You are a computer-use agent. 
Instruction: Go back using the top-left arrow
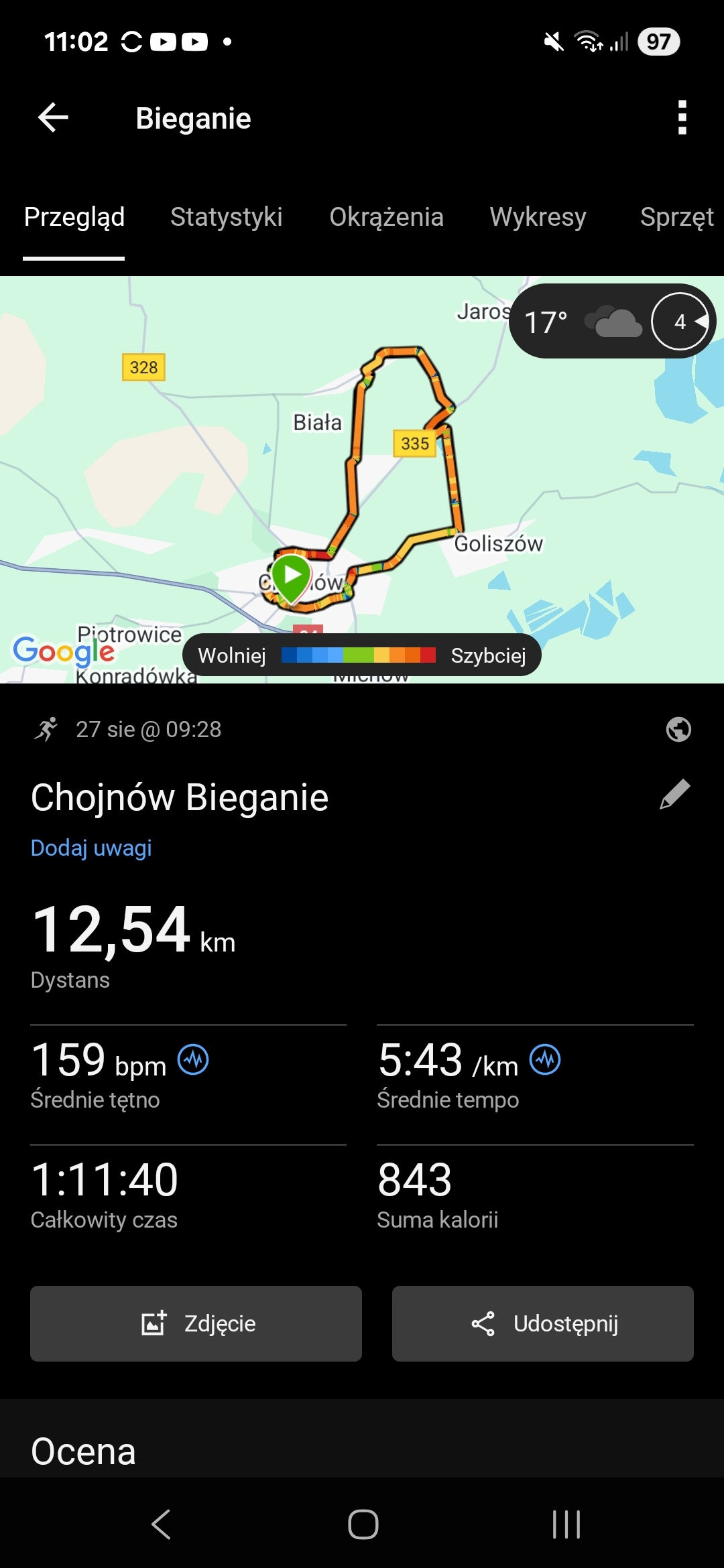coord(54,118)
